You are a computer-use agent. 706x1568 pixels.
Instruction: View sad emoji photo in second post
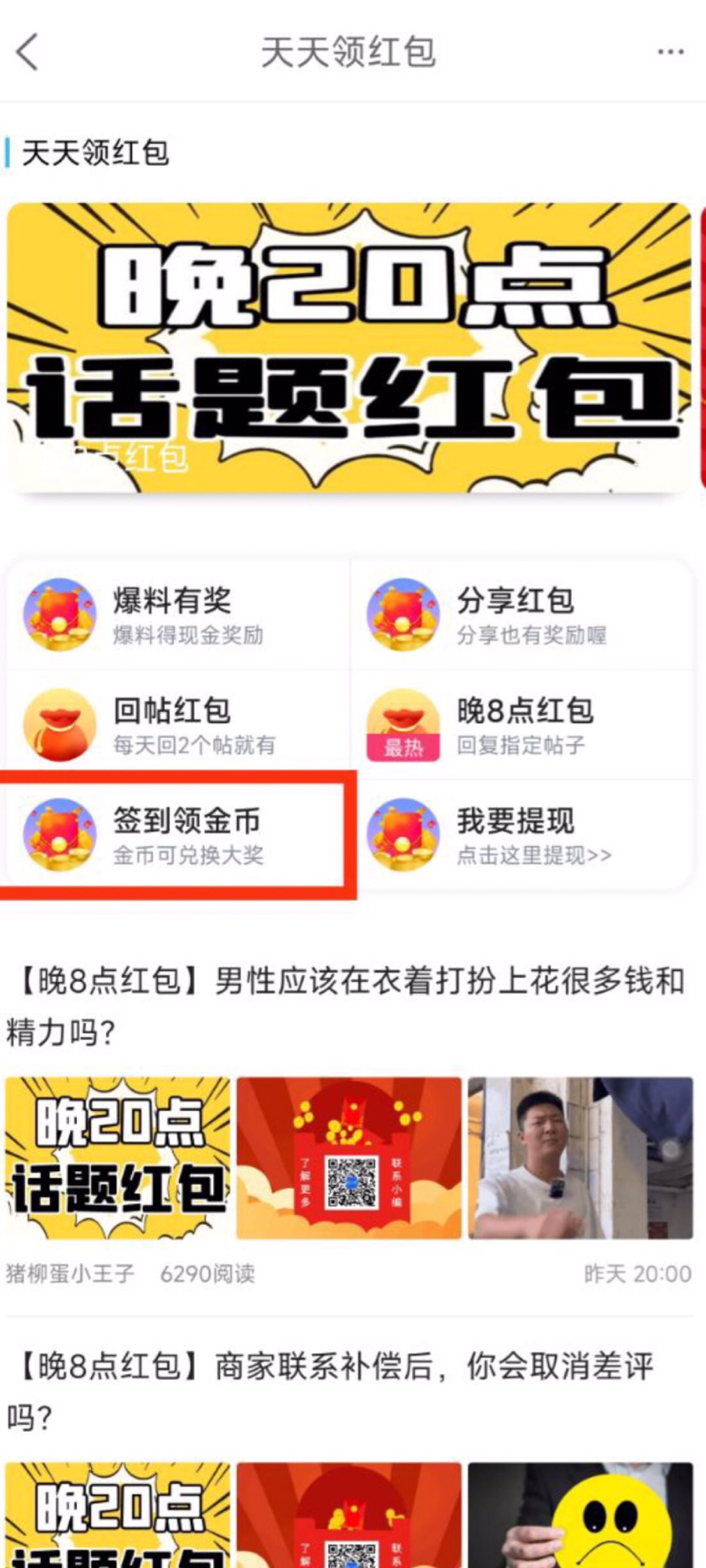(x=580, y=1517)
